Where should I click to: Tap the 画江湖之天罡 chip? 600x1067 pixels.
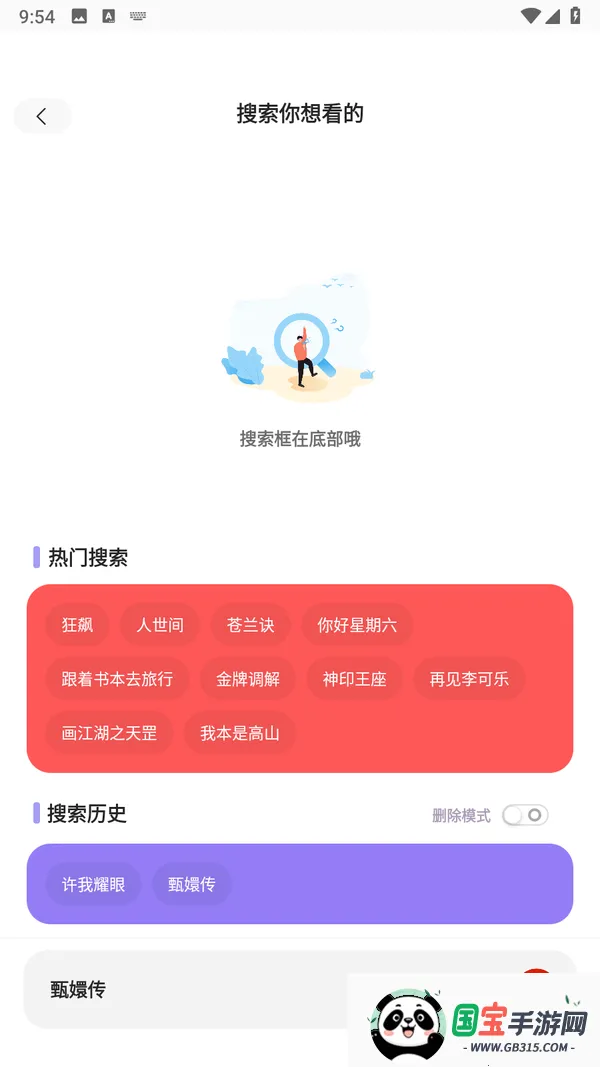click(x=109, y=733)
